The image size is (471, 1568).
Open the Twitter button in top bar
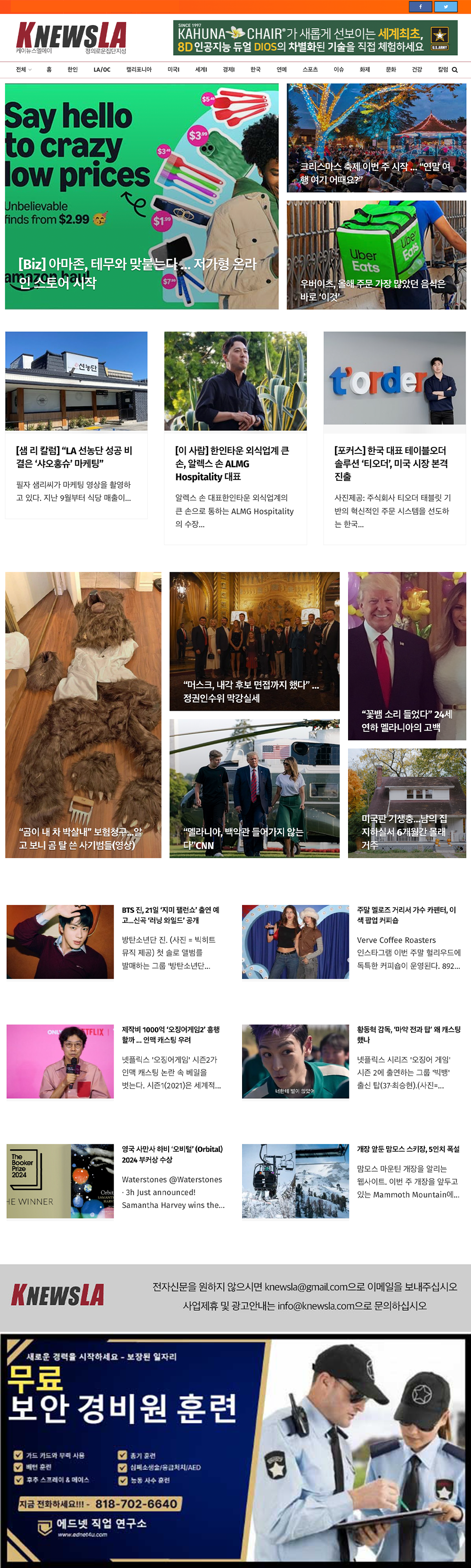tap(446, 7)
